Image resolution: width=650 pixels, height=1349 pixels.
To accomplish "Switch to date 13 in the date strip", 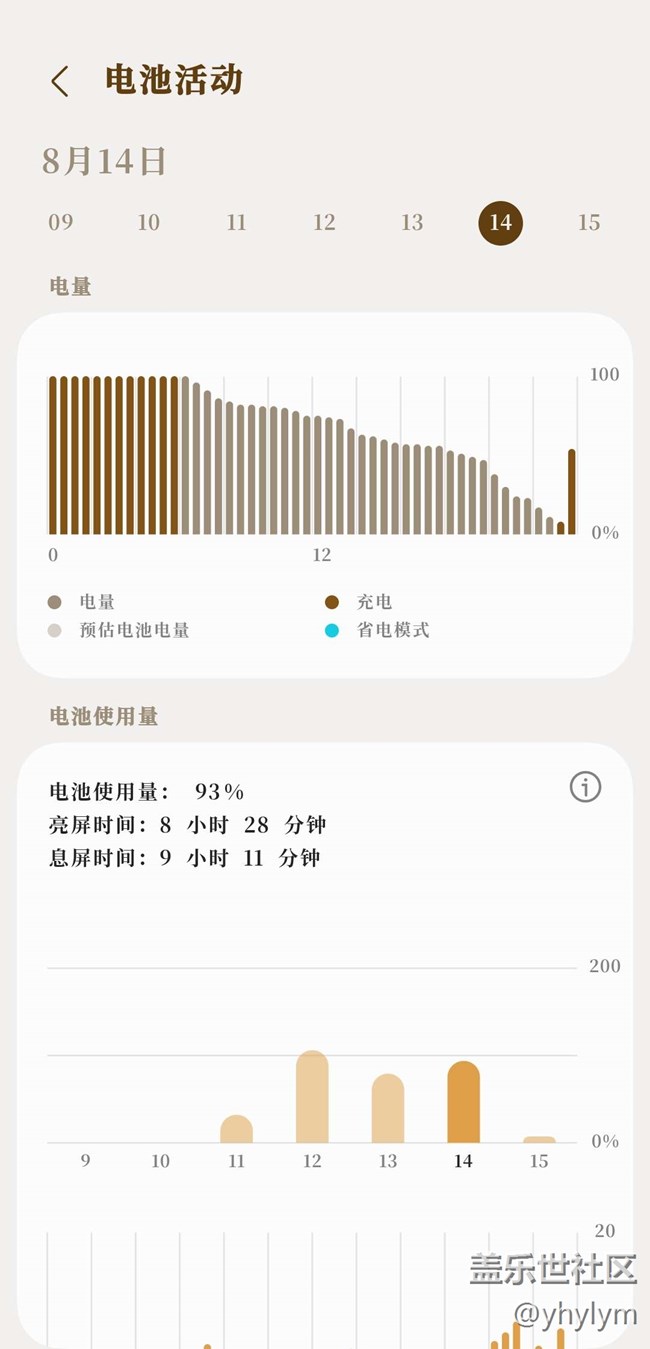I will click(x=412, y=222).
